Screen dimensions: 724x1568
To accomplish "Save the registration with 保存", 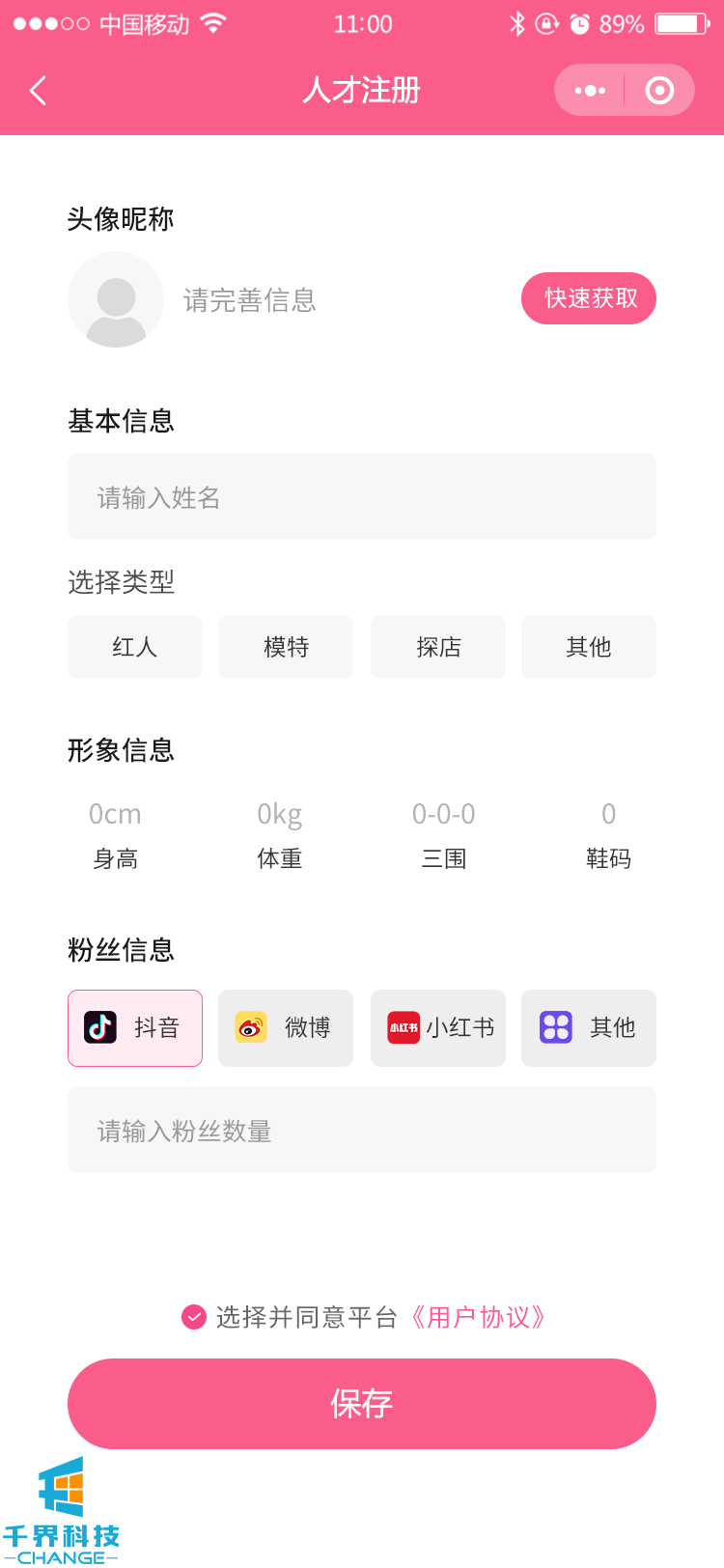I will (362, 1403).
